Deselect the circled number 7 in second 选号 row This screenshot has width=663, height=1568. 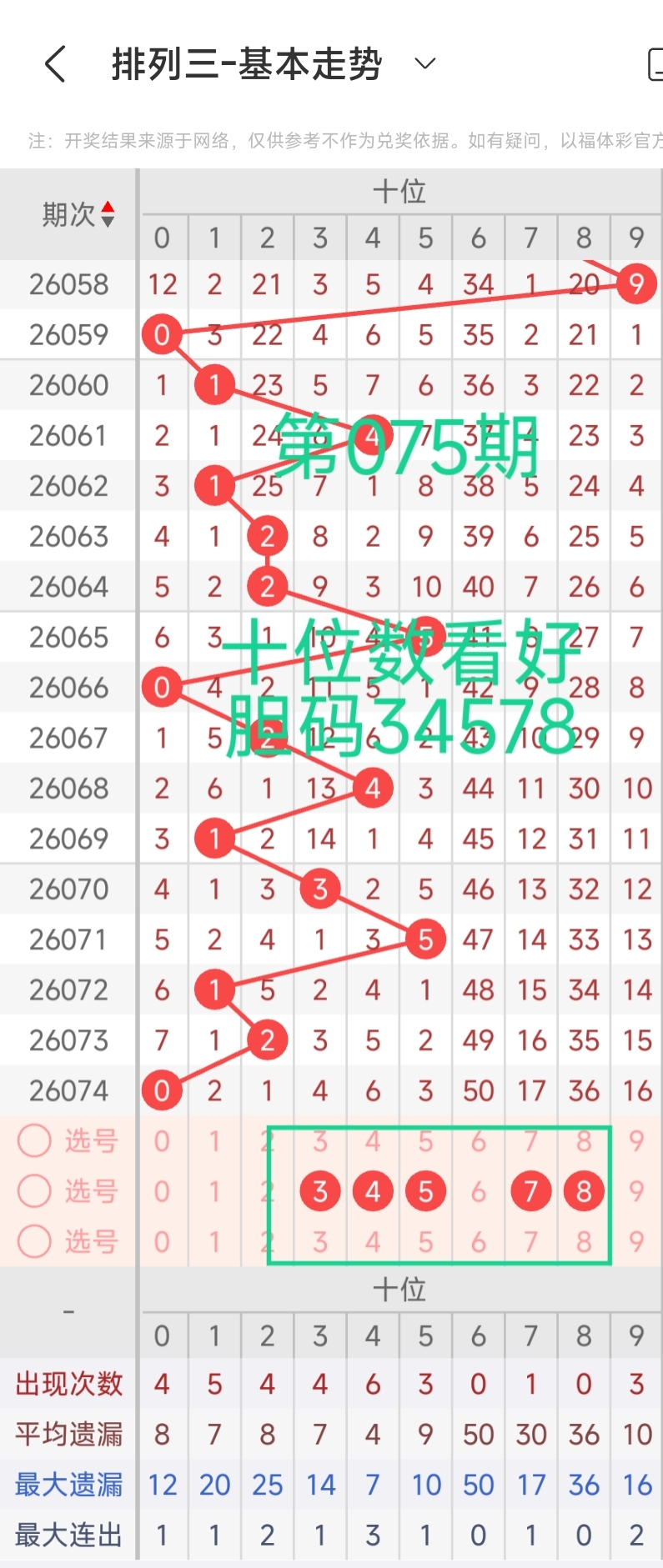pyautogui.click(x=531, y=1190)
